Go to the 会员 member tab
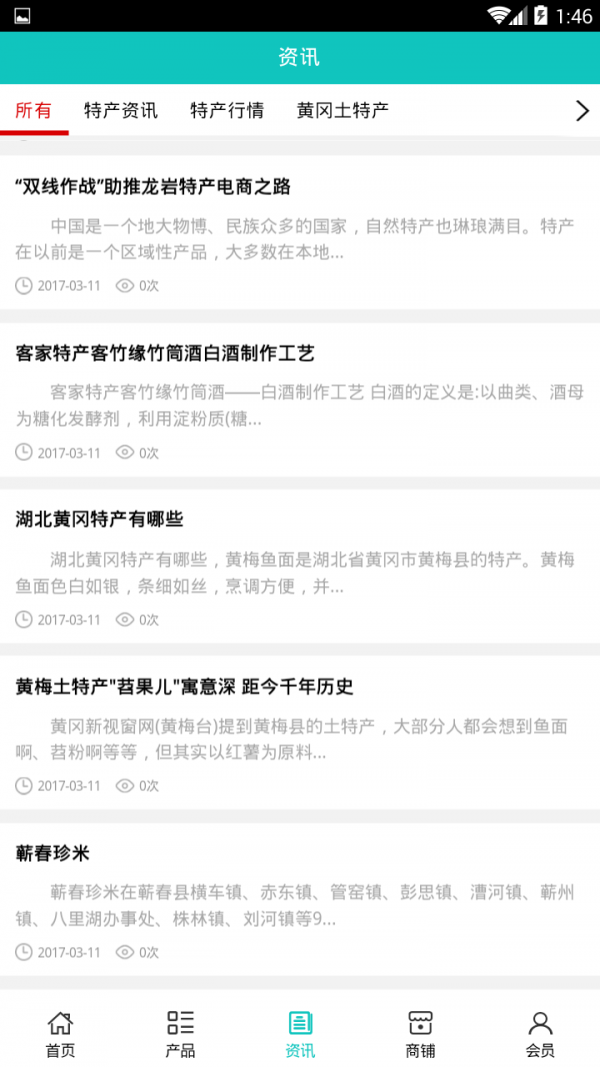The width and height of the screenshot is (600, 1067). tap(540, 1033)
